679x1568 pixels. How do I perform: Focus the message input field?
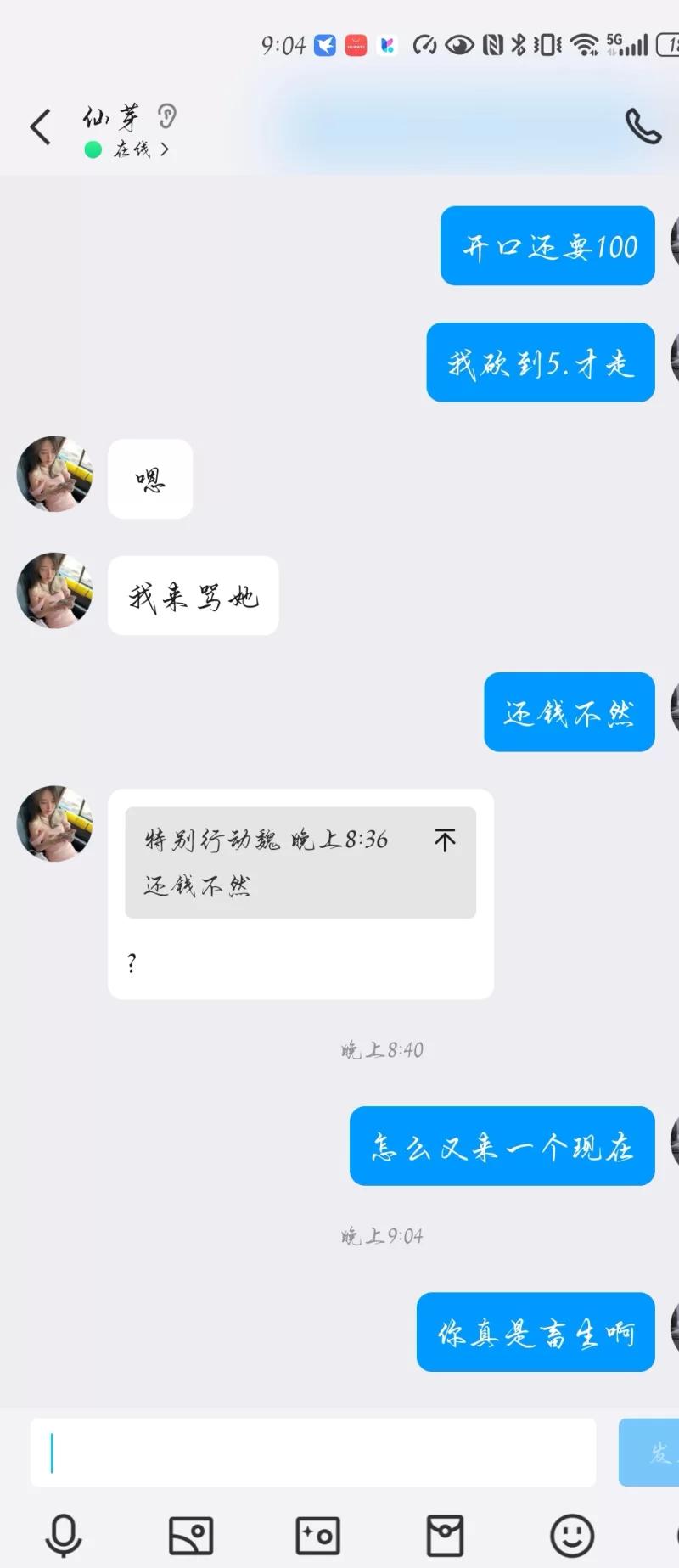click(x=313, y=1453)
